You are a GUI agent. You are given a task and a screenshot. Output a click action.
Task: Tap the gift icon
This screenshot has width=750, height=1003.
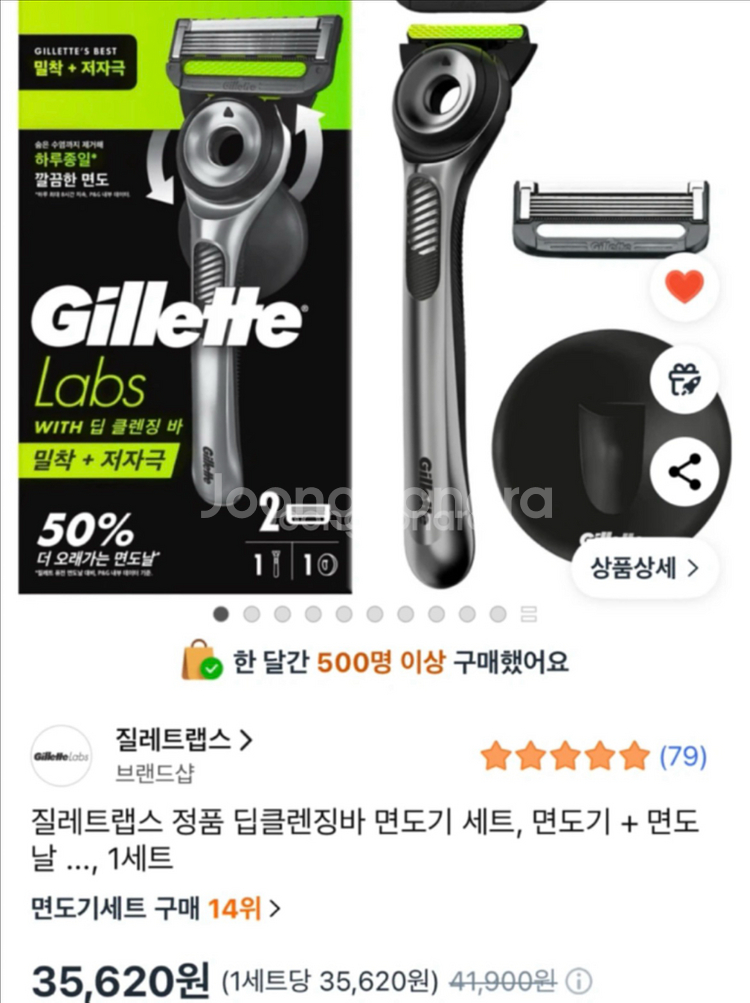[x=685, y=379]
